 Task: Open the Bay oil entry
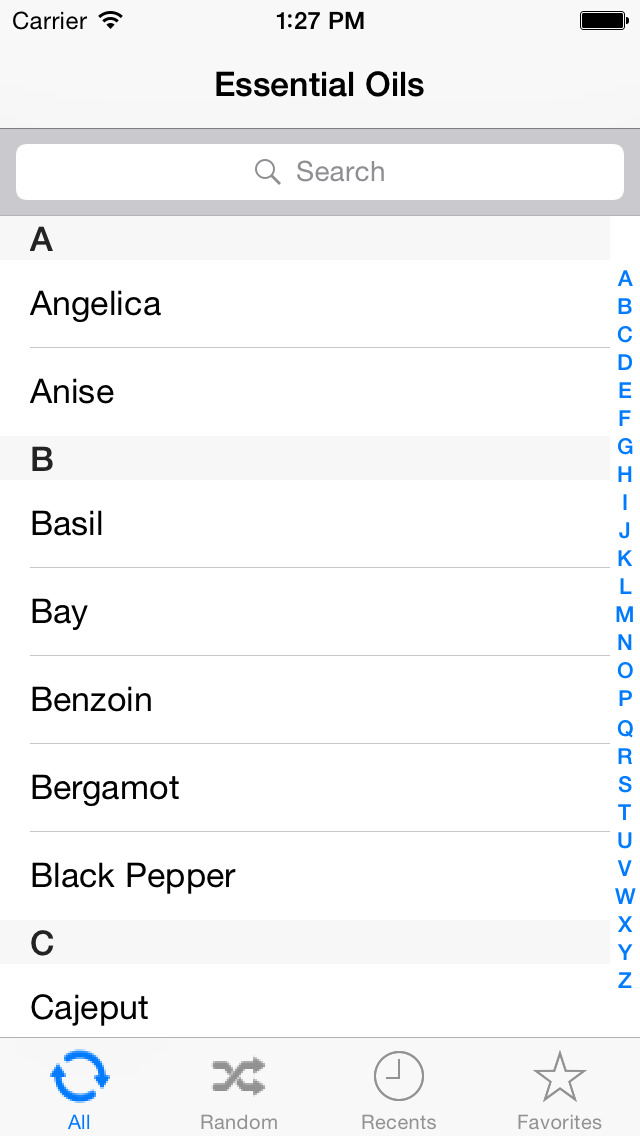coord(304,612)
